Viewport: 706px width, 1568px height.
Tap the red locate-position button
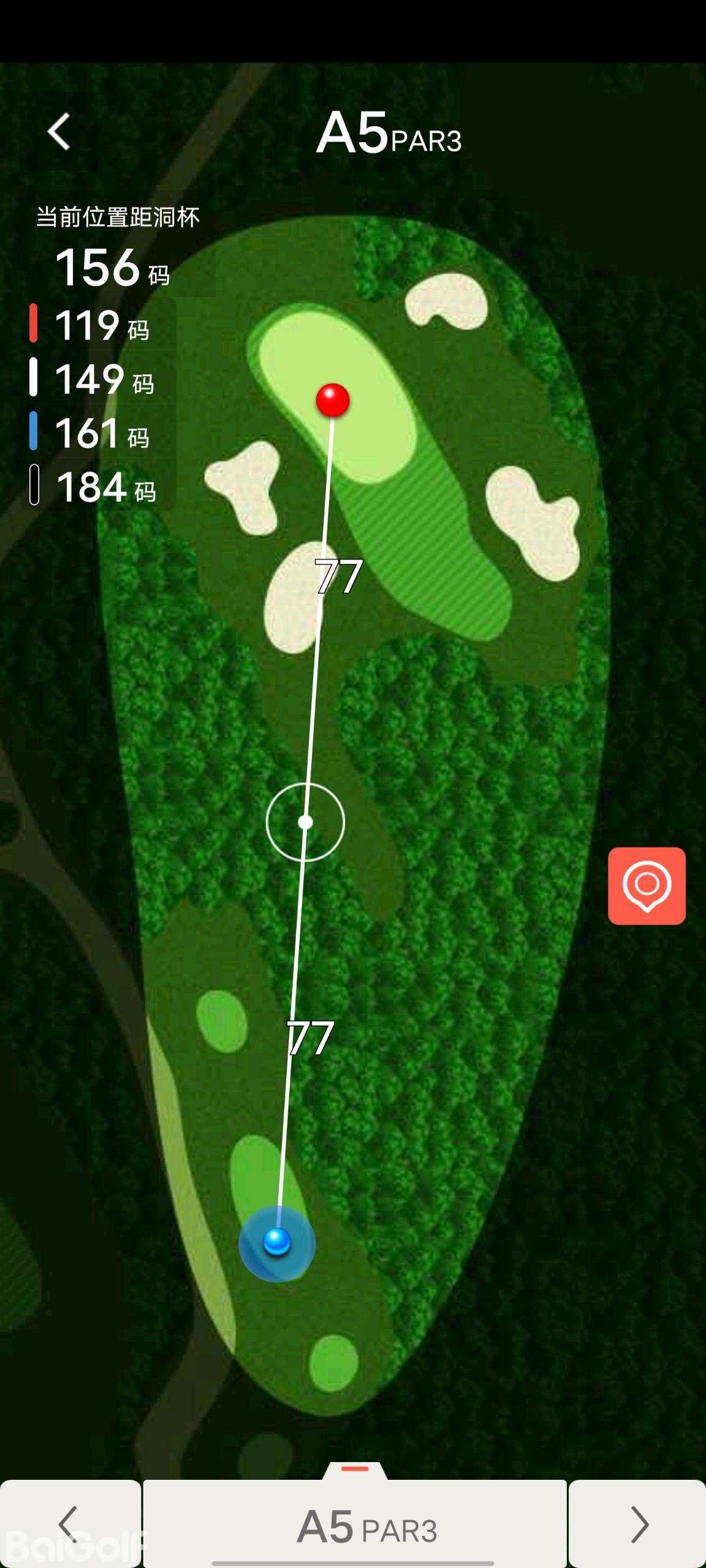coord(647,886)
